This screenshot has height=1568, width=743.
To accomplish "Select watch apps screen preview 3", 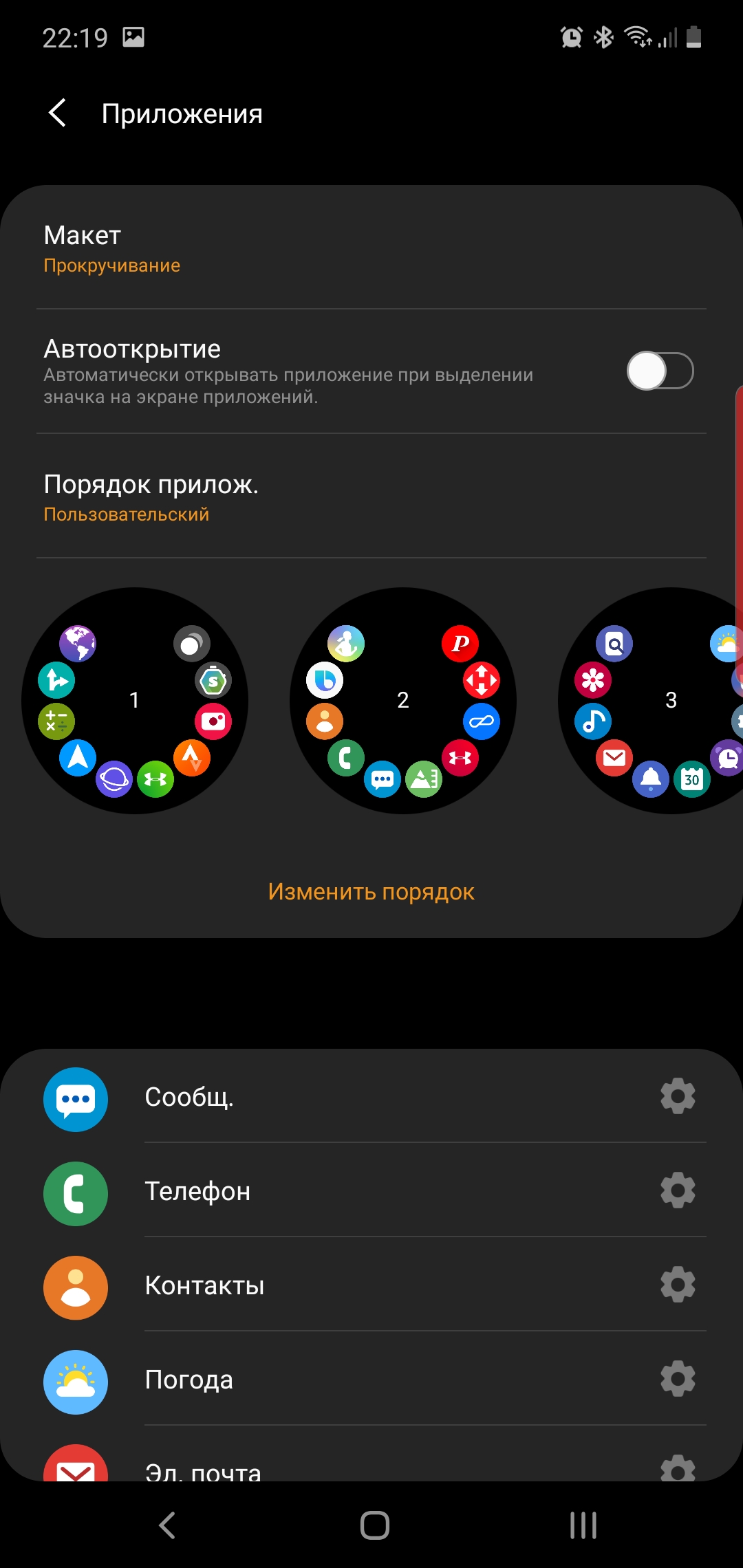I will point(660,700).
